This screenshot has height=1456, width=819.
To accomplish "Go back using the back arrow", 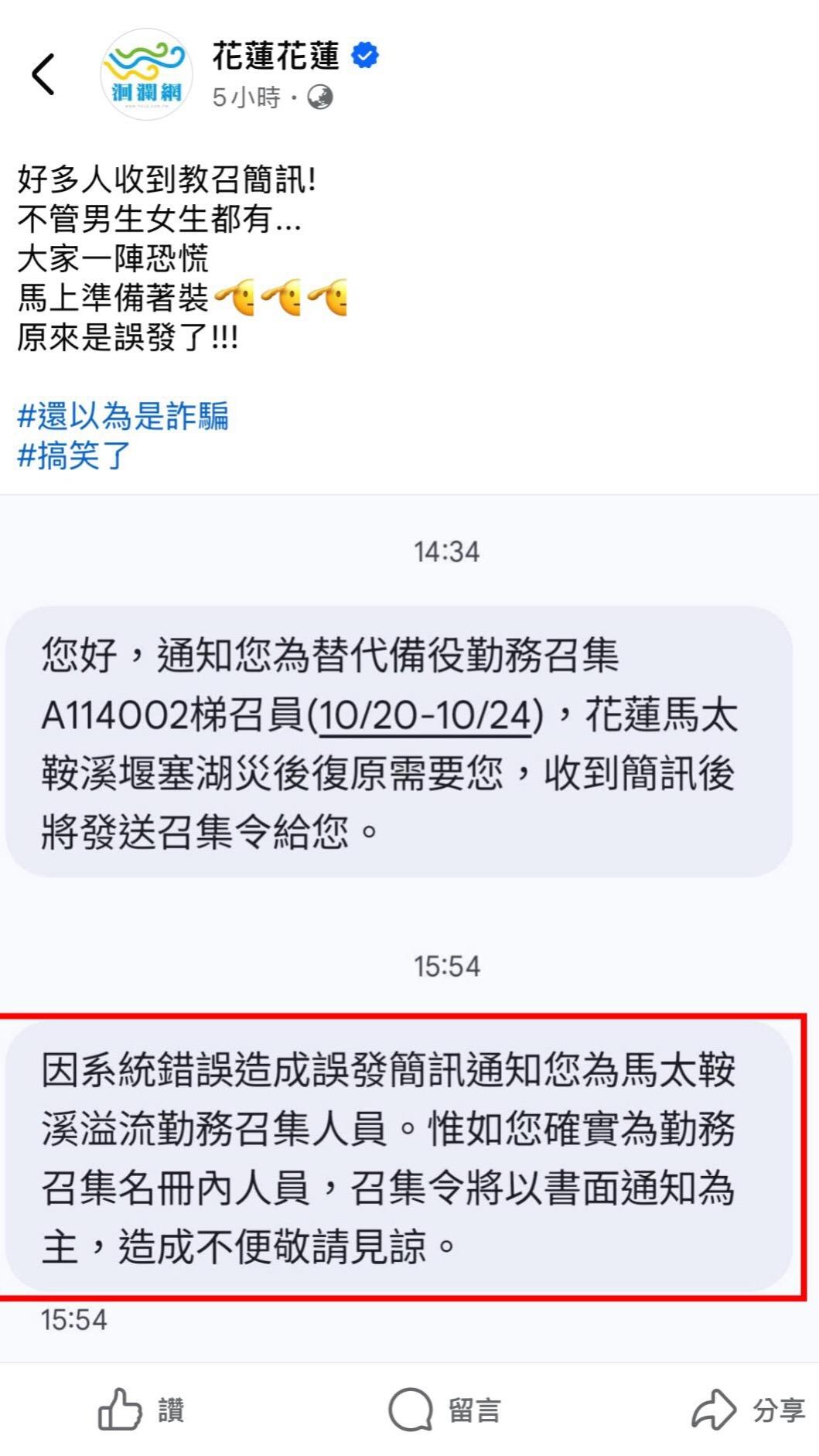I will (43, 74).
